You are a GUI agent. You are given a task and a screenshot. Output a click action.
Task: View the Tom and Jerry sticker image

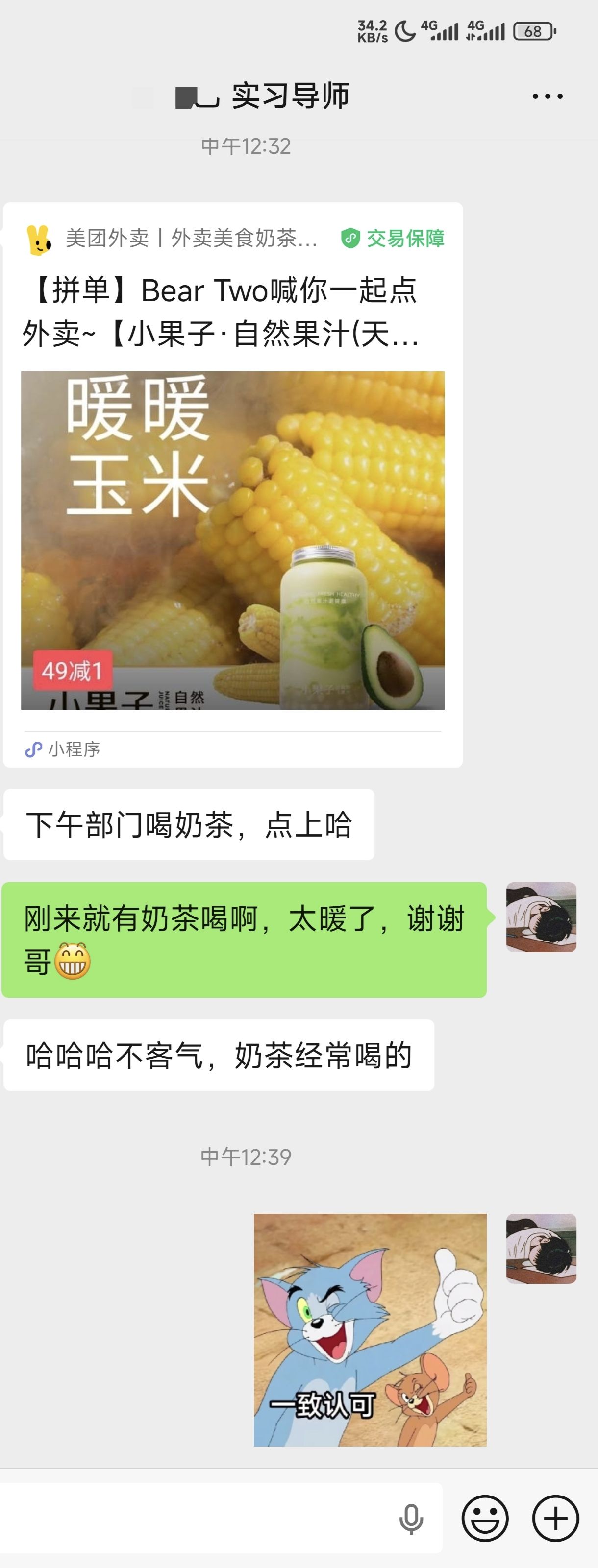(370, 1330)
